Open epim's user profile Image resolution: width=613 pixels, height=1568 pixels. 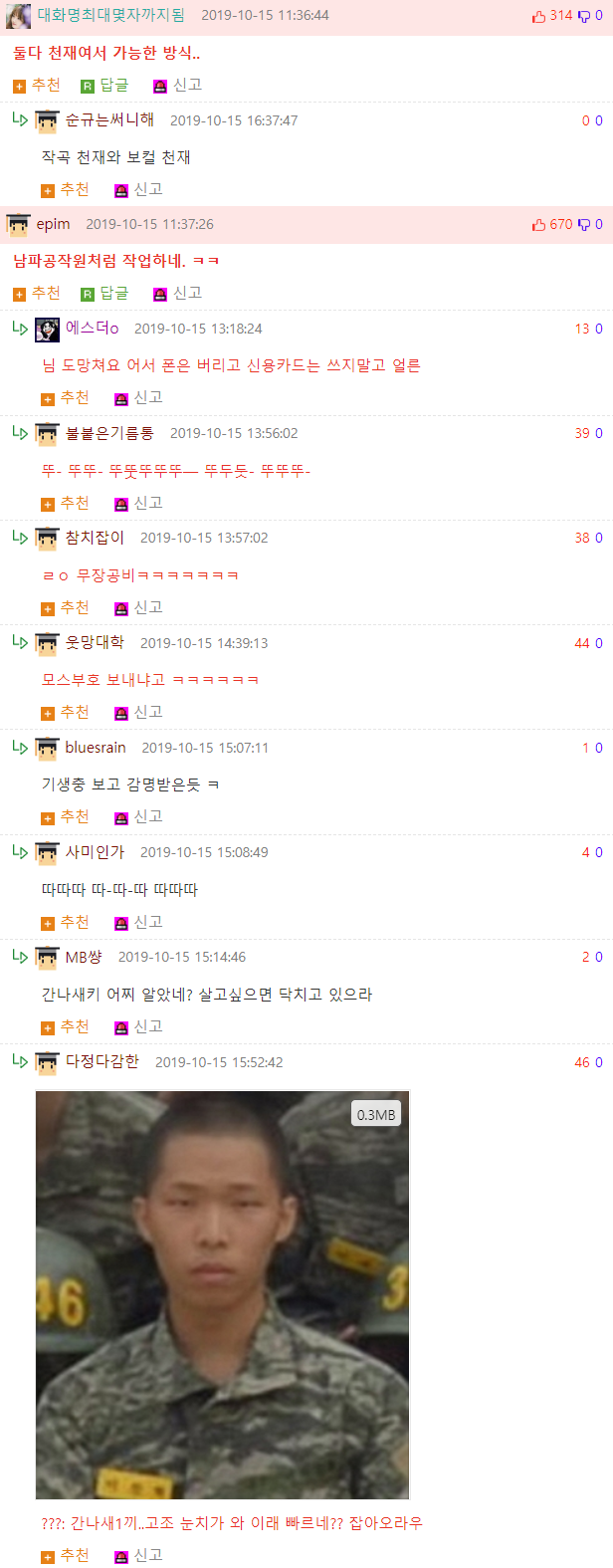click(53, 225)
